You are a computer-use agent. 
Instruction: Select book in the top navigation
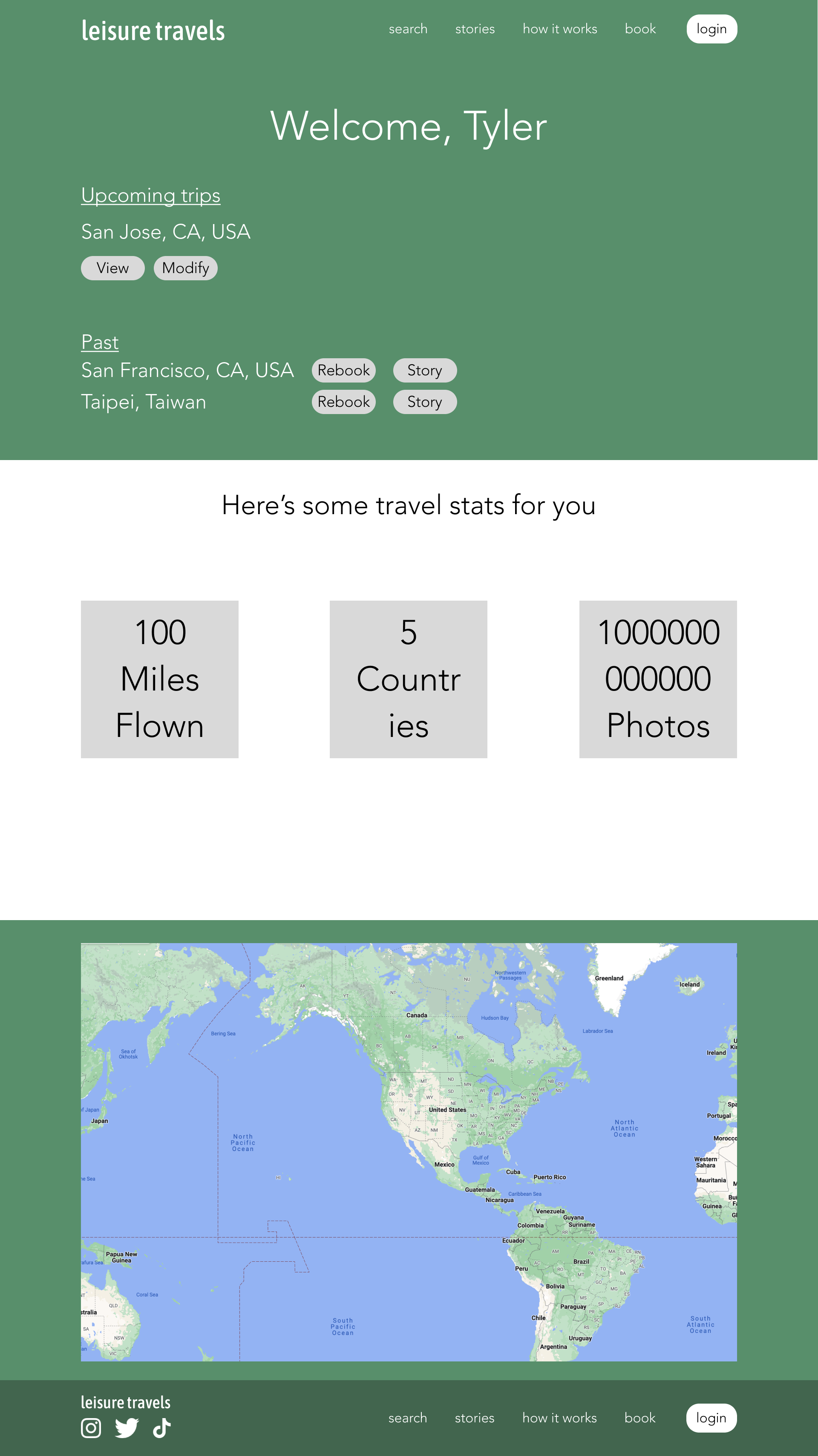click(640, 29)
